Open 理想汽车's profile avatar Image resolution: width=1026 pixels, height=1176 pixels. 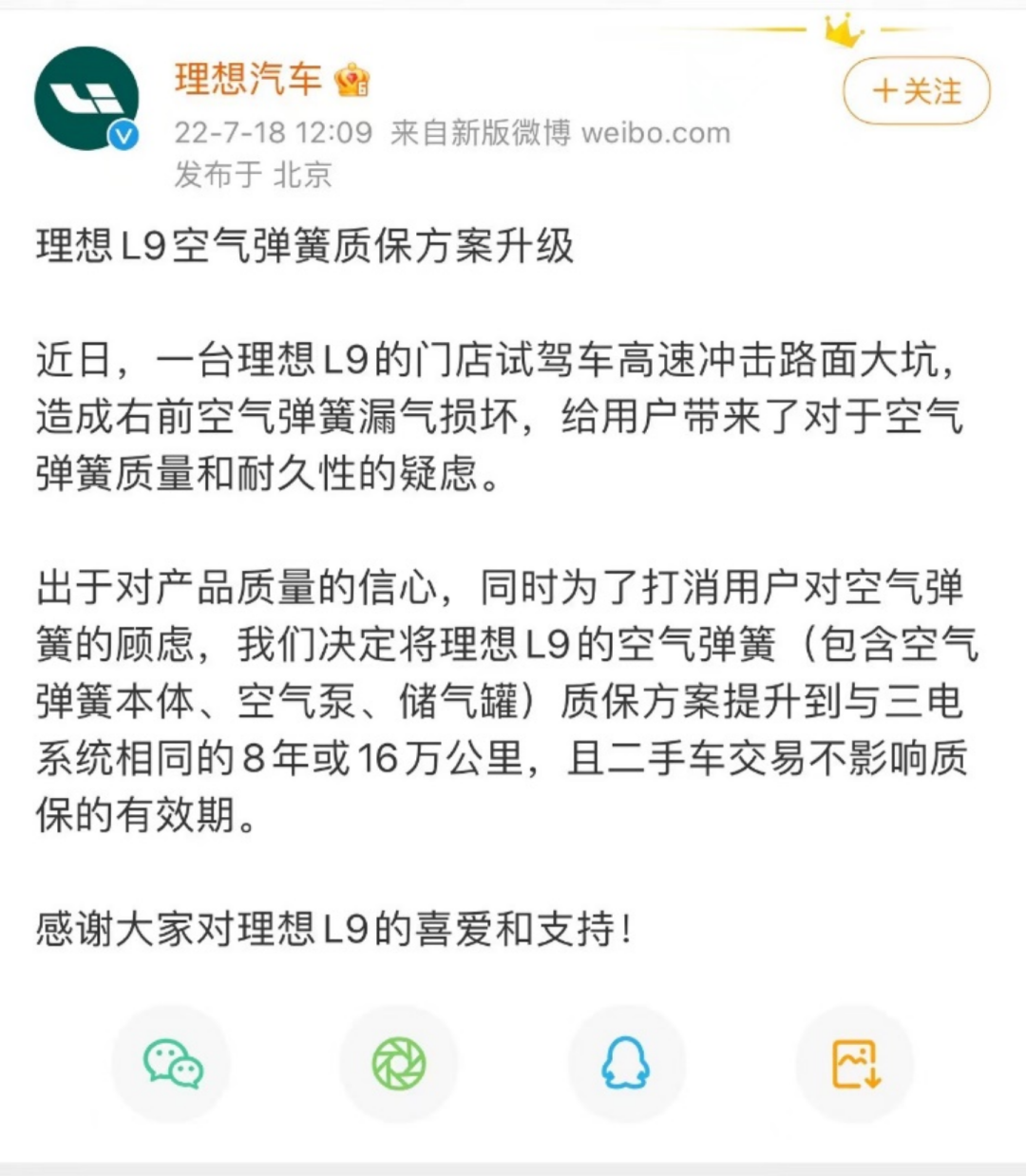coord(86,98)
